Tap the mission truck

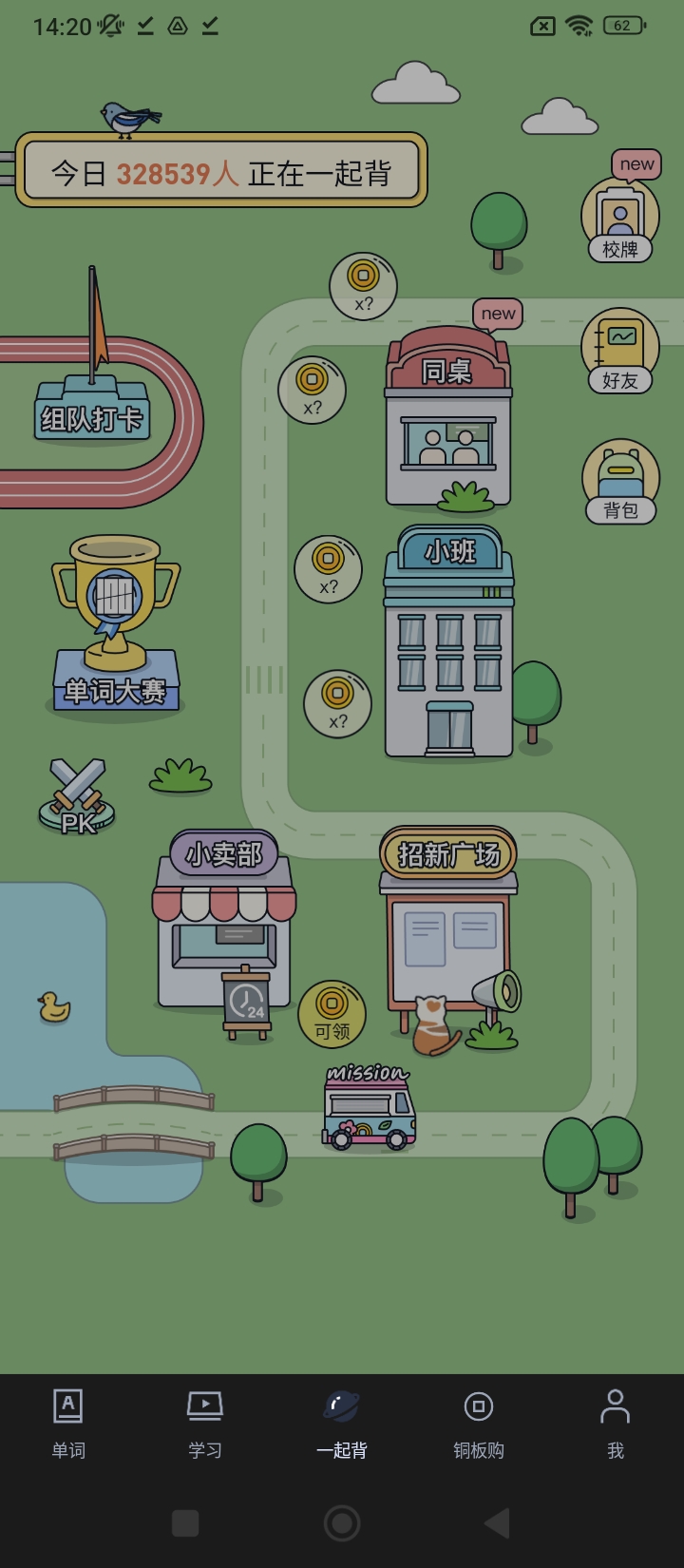369,1108
